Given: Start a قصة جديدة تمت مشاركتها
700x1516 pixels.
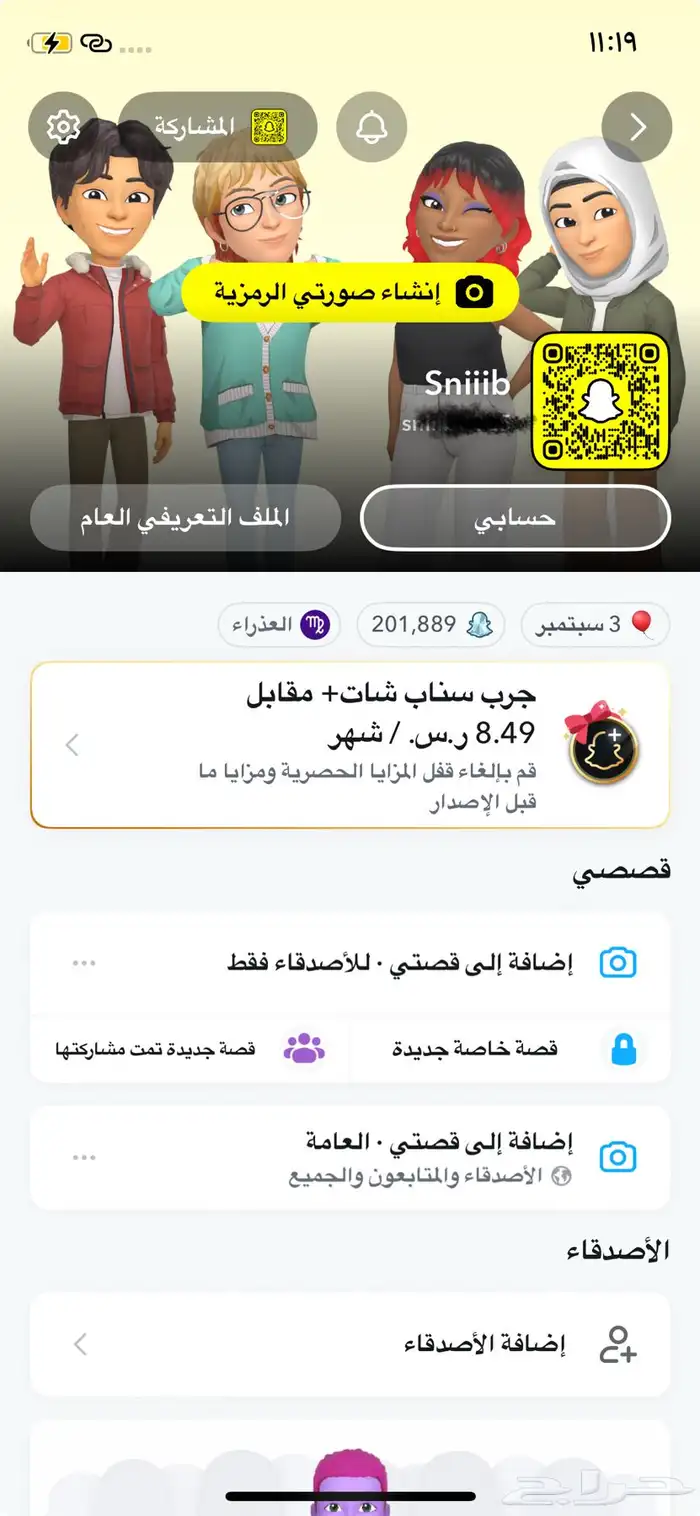Looking at the screenshot, I should coord(190,1049).
